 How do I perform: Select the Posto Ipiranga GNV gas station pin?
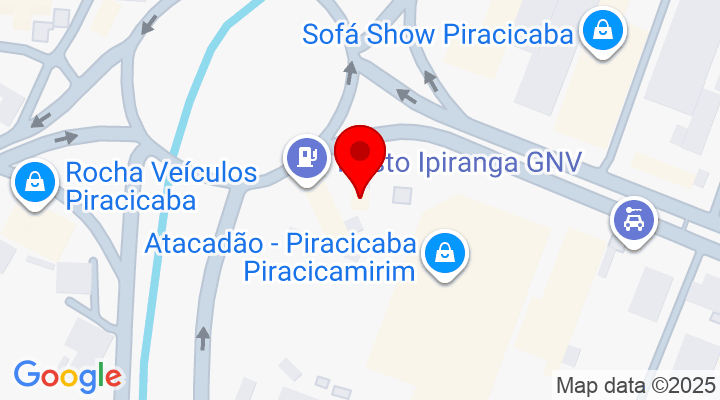306,157
